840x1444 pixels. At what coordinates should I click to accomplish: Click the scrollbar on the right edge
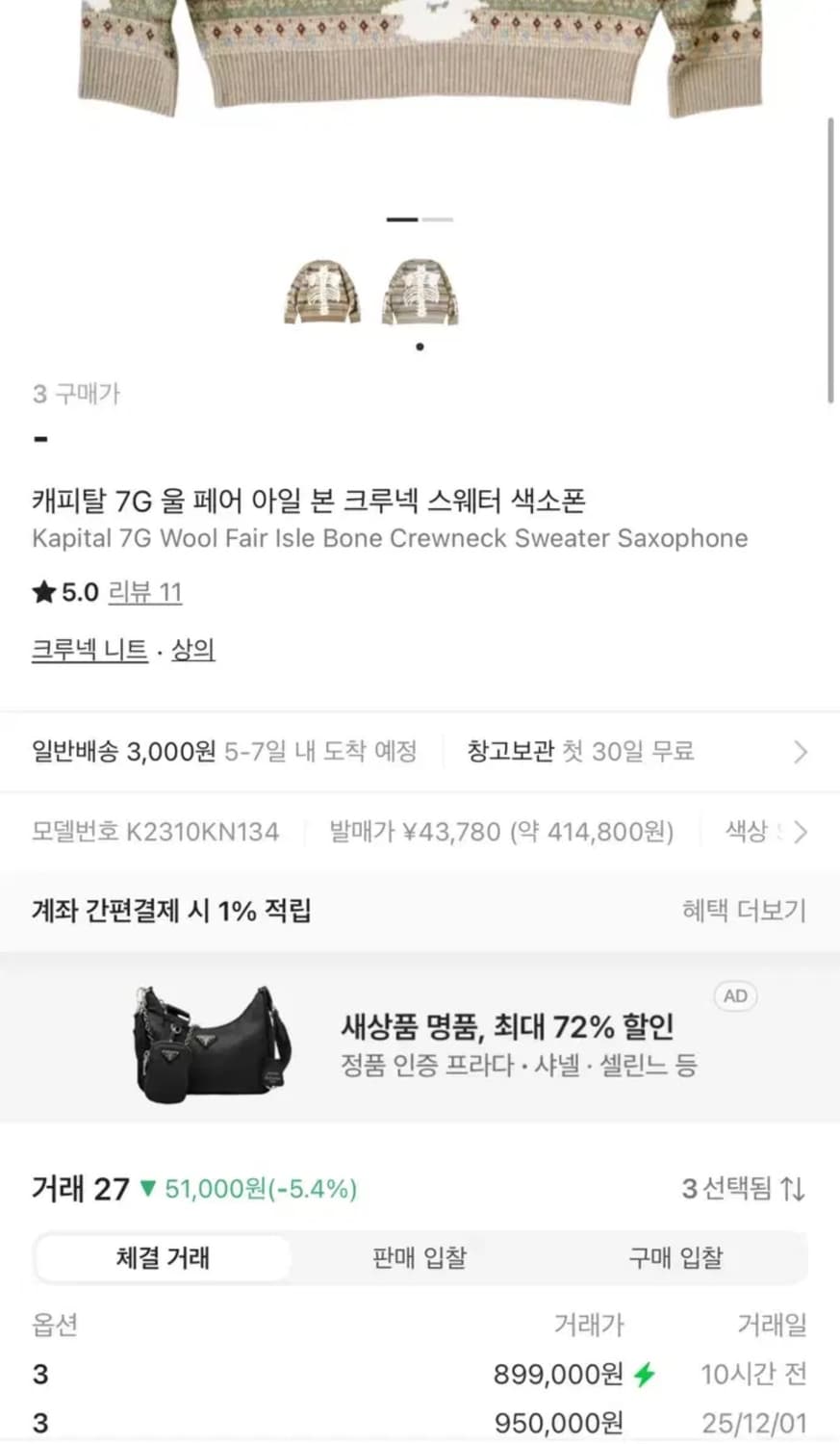pyautogui.click(x=831, y=260)
